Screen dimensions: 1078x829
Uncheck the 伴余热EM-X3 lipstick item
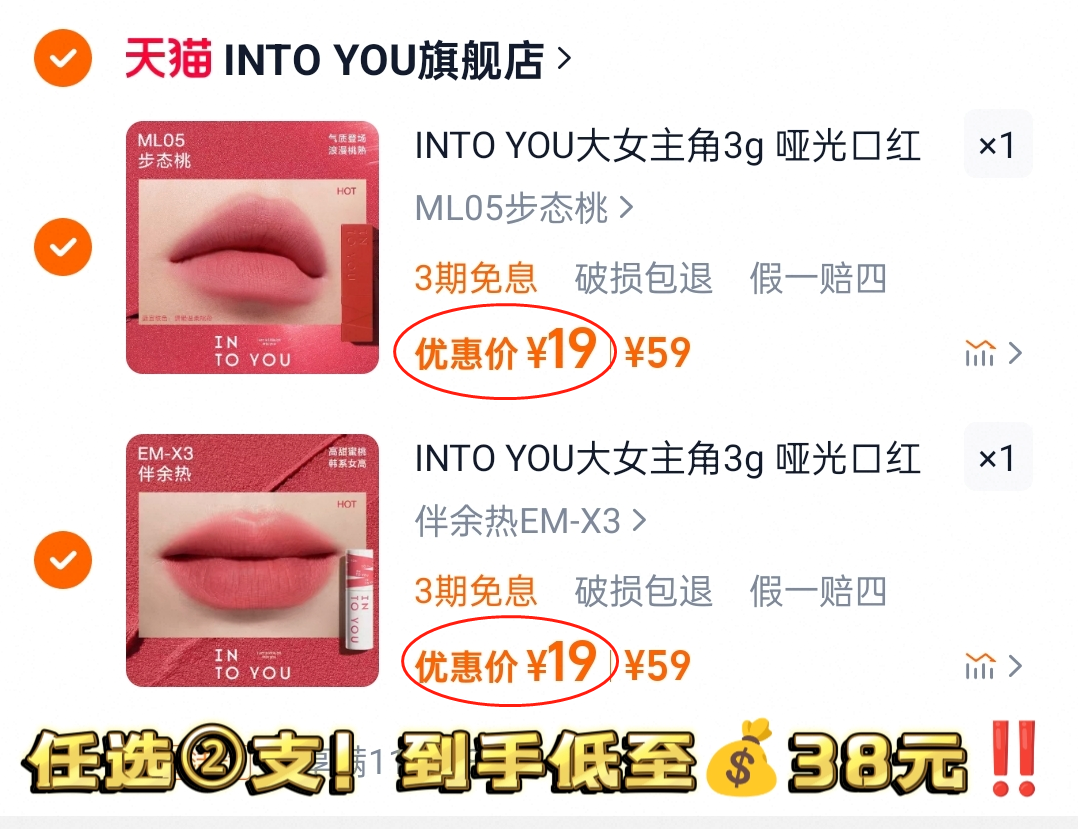[x=62, y=560]
